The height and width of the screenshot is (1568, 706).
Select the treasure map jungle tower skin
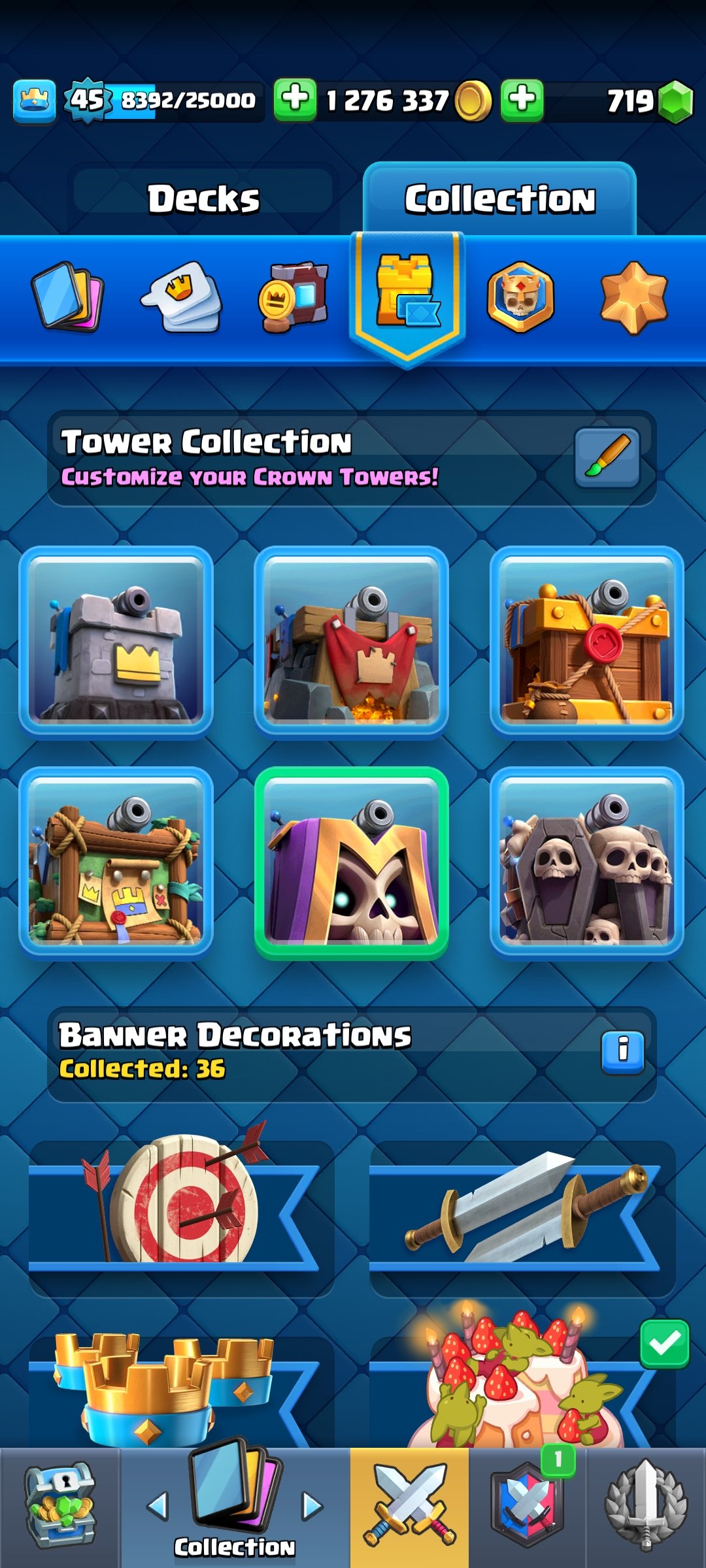pos(116,861)
